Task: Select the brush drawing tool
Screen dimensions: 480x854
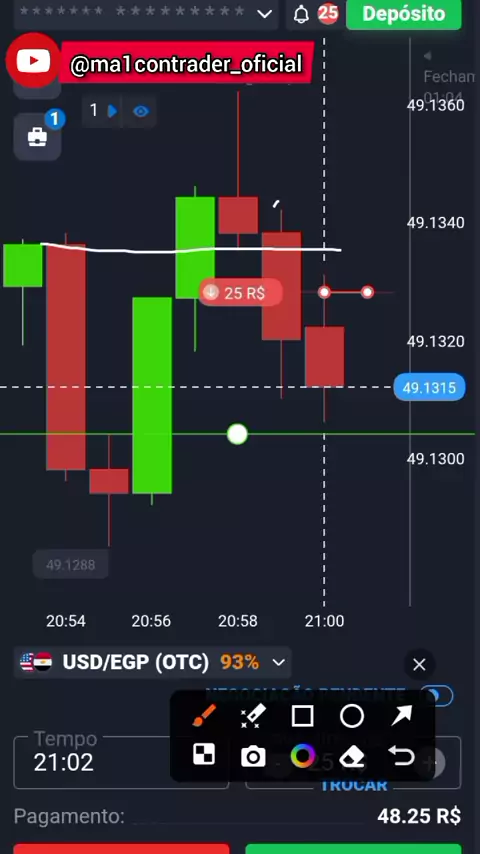Action: click(205, 716)
